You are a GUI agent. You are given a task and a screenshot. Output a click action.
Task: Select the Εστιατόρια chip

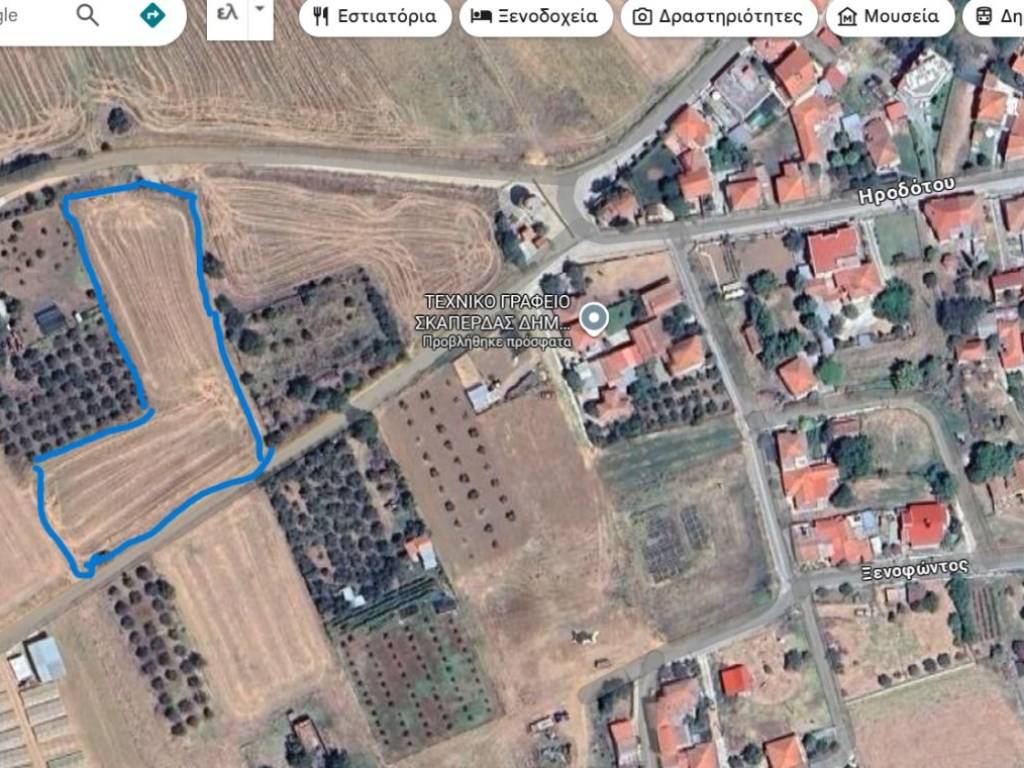[375, 16]
